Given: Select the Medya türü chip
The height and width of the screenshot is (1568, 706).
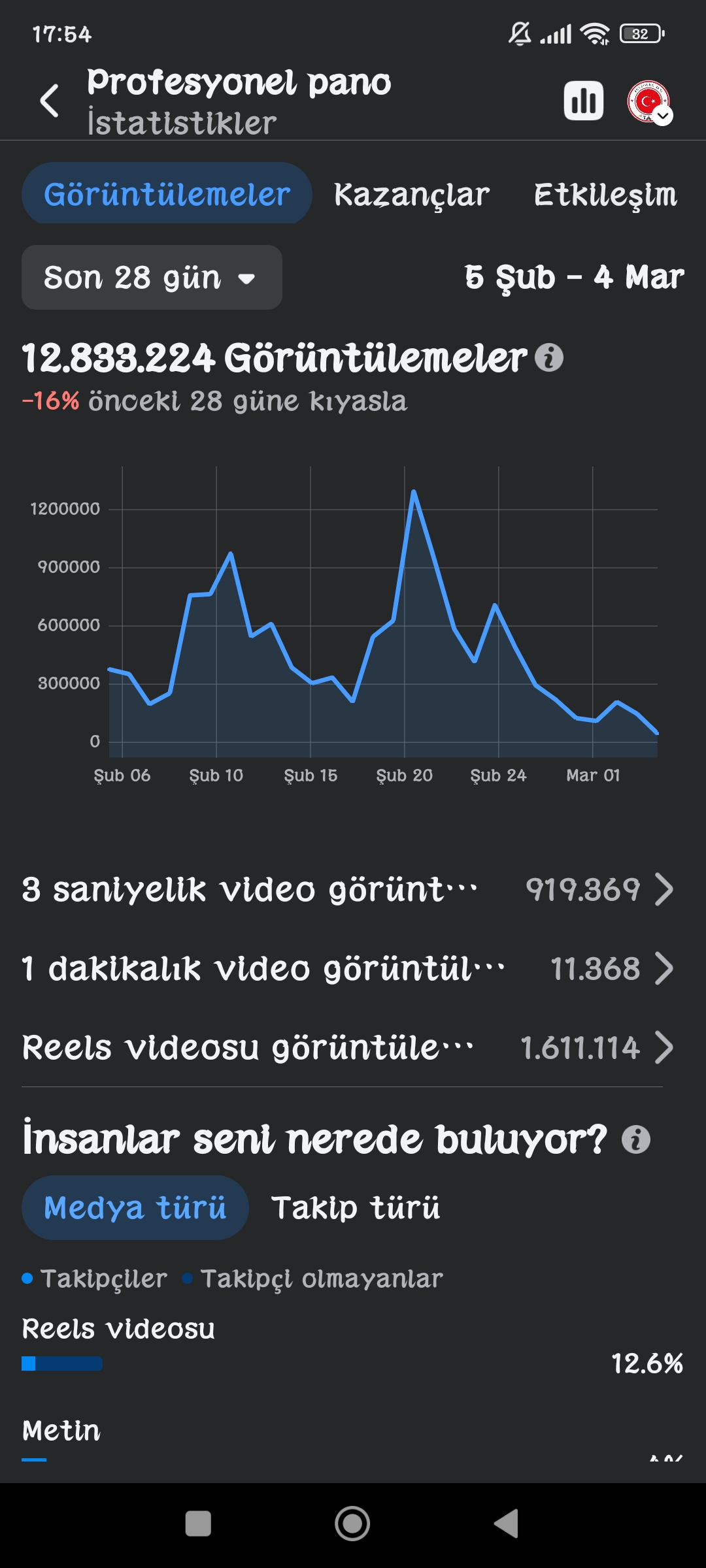Looking at the screenshot, I should point(135,1207).
